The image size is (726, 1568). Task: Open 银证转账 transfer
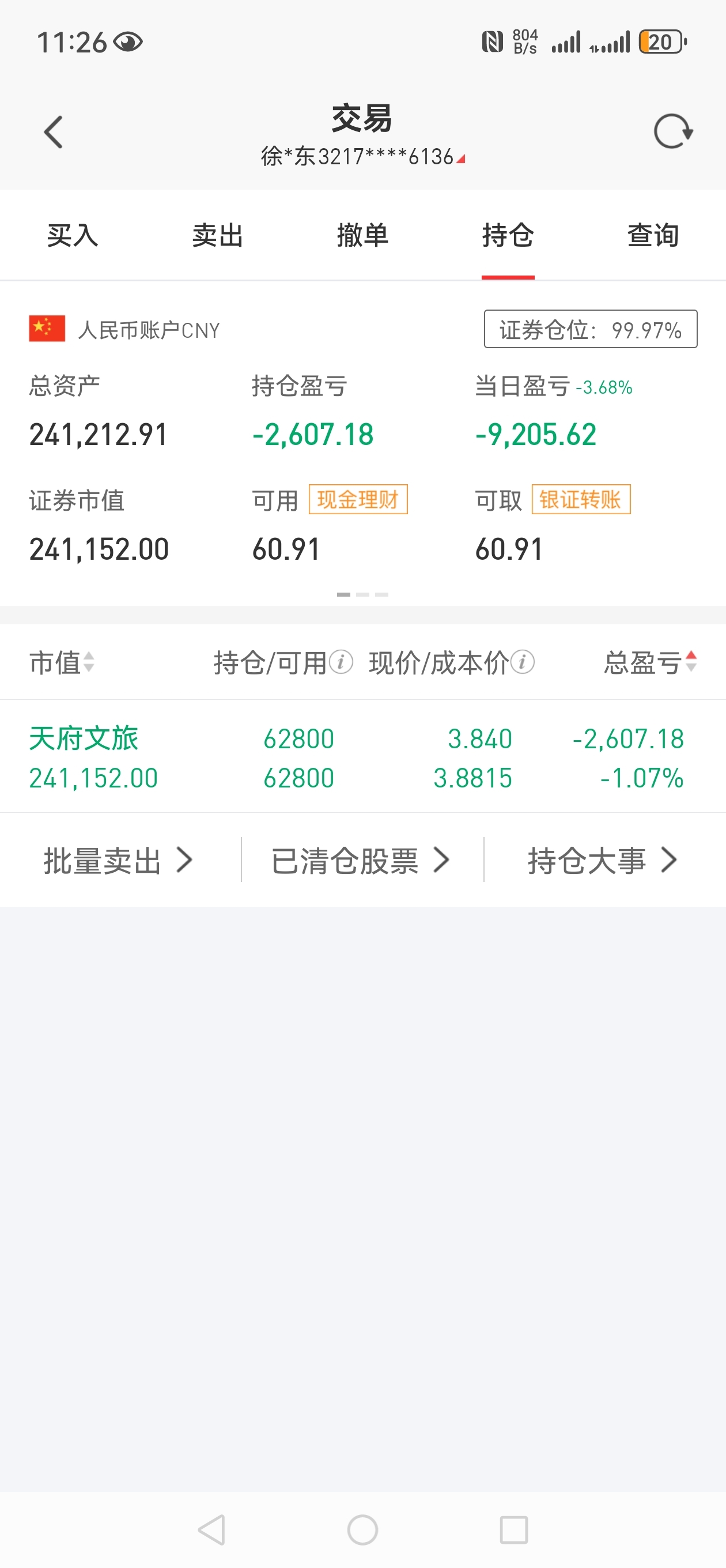pyautogui.click(x=581, y=500)
